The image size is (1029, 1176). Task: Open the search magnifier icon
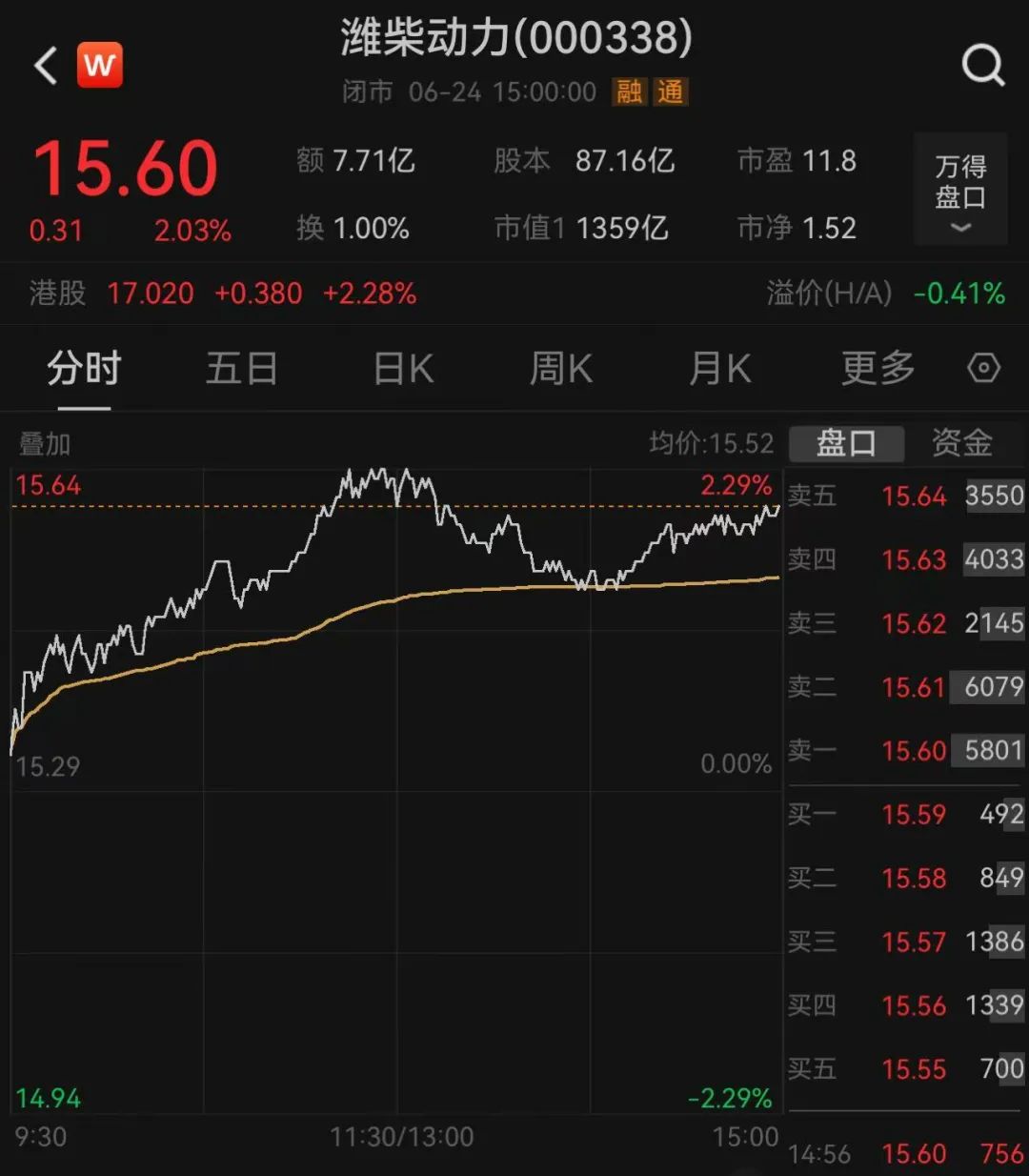[982, 66]
